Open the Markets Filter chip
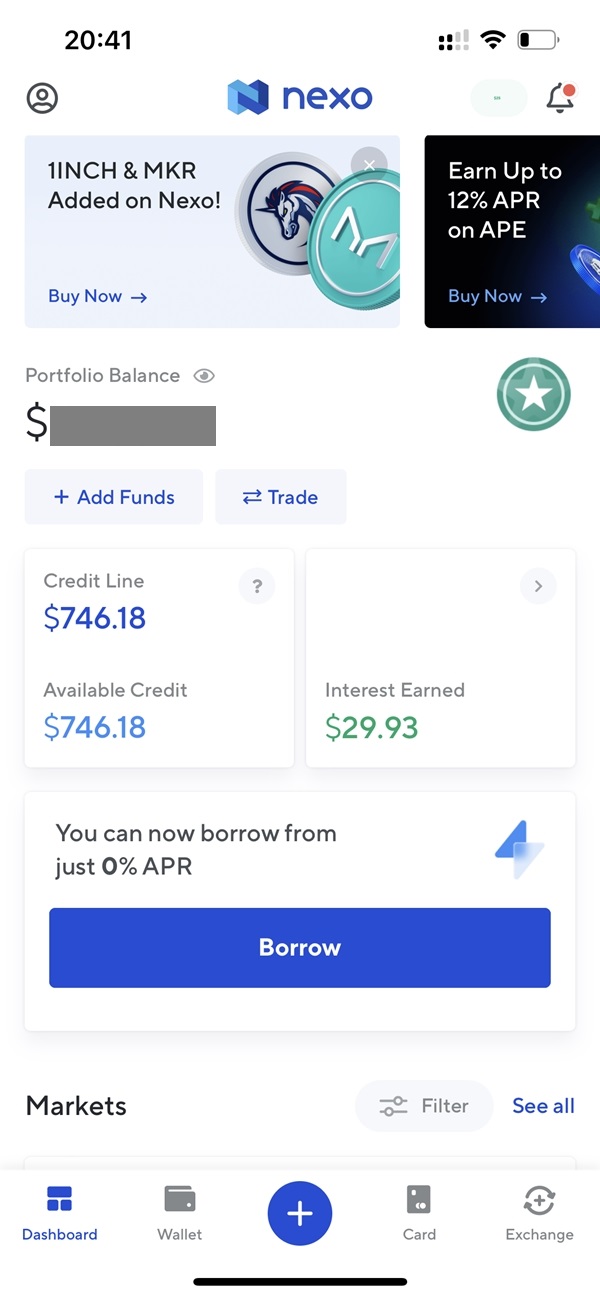This screenshot has width=600, height=1298. (x=424, y=1106)
